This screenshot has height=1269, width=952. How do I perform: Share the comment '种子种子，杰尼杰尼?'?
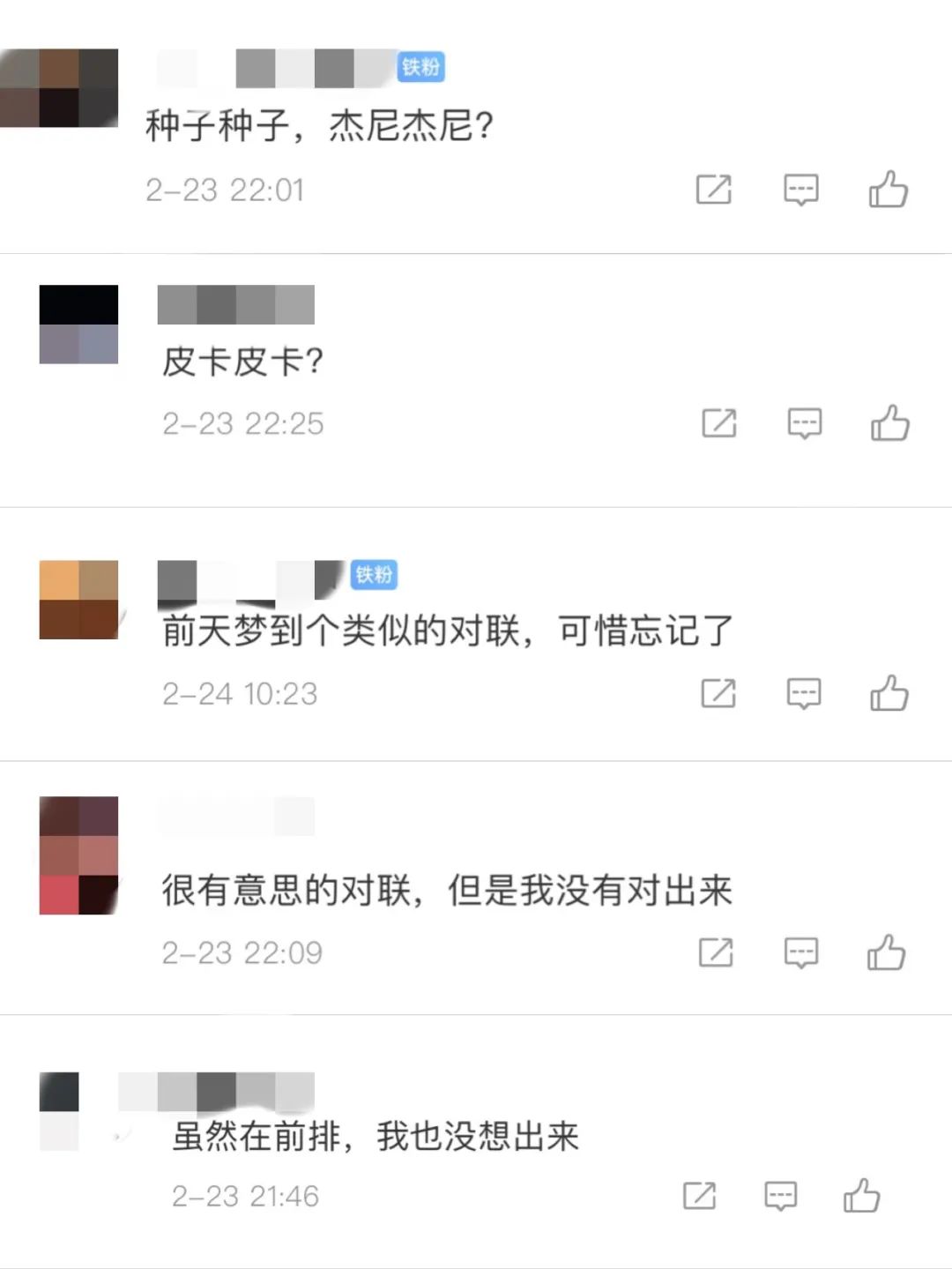[713, 190]
